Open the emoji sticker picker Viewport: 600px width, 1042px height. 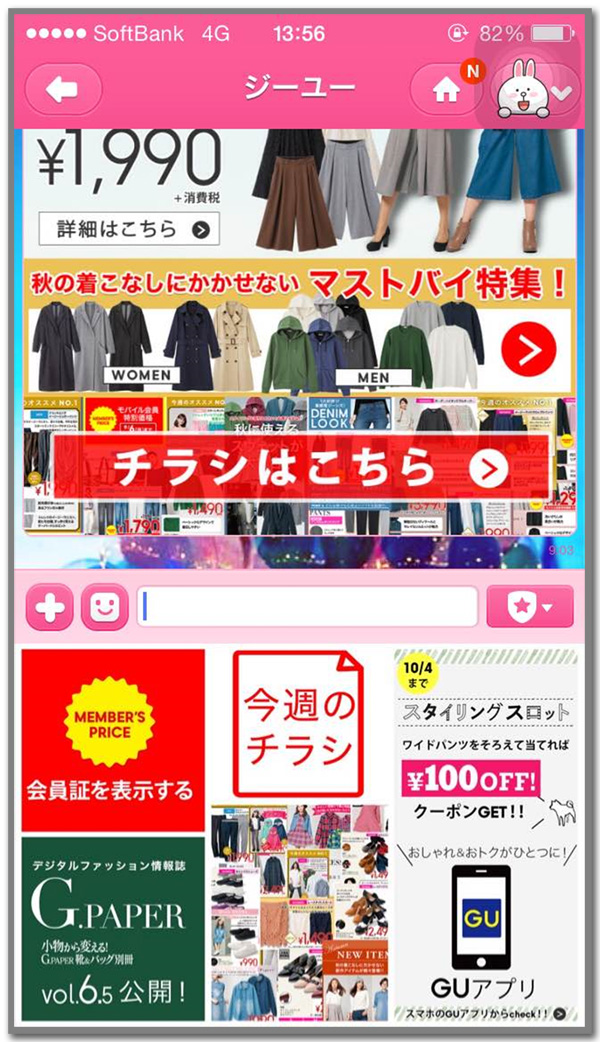[x=104, y=607]
